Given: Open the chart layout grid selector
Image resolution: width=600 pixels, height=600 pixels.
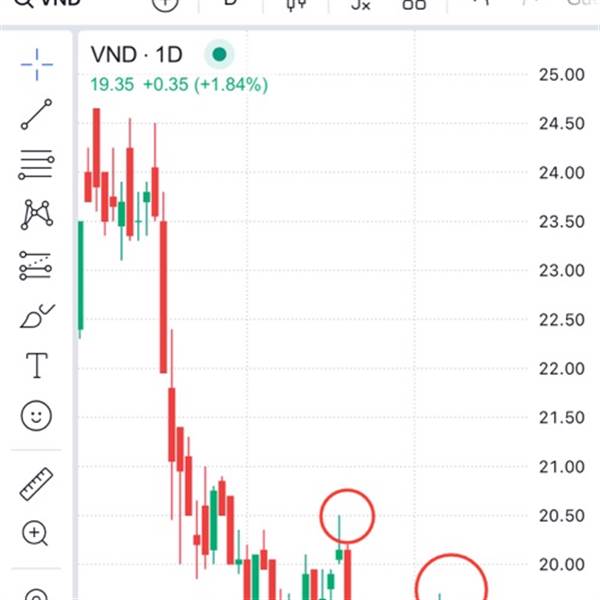Looking at the screenshot, I should (x=414, y=4).
